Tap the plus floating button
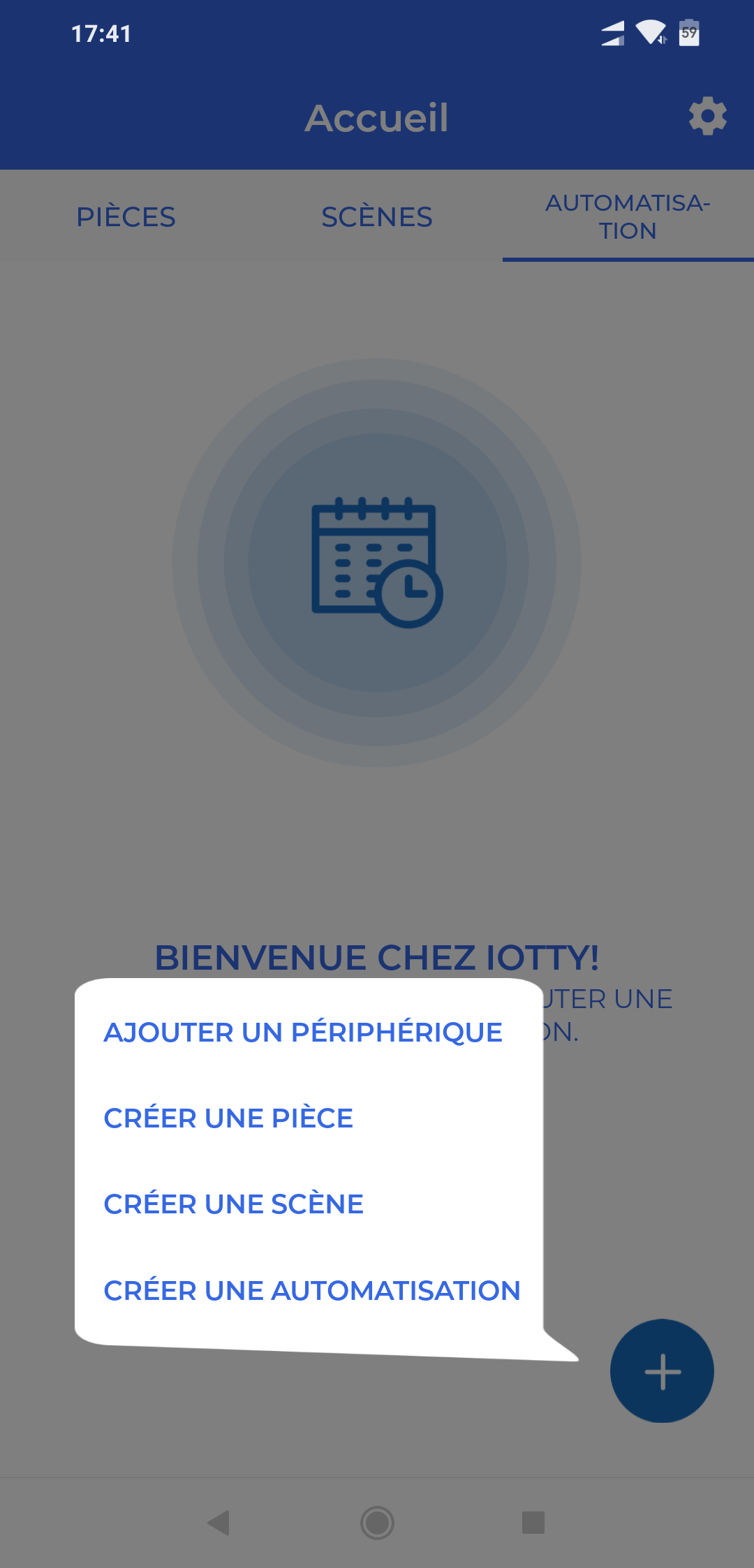The width and height of the screenshot is (754, 1568). pyautogui.click(x=662, y=1371)
